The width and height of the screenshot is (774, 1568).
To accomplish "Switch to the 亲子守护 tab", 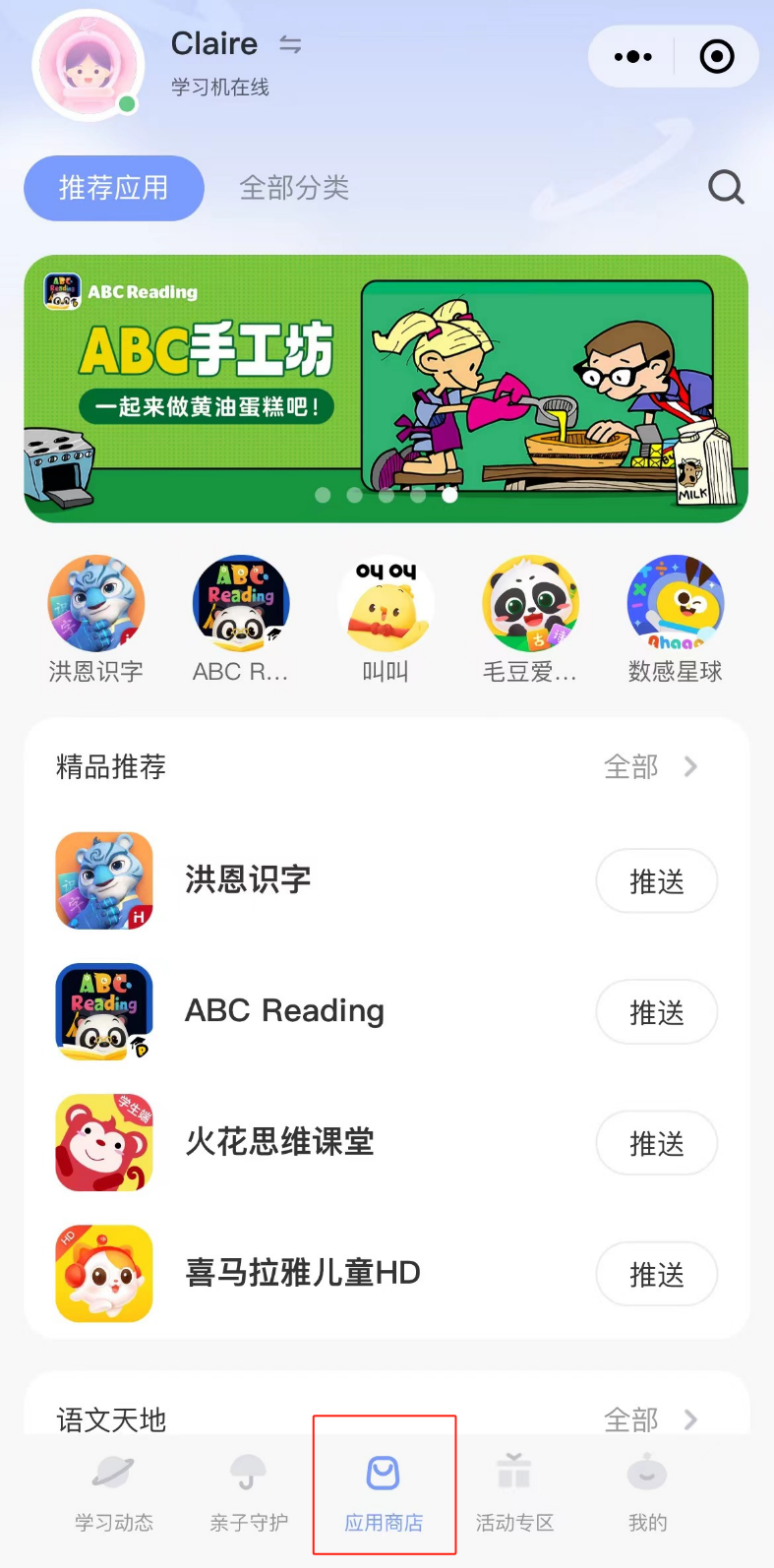I will tap(249, 1493).
